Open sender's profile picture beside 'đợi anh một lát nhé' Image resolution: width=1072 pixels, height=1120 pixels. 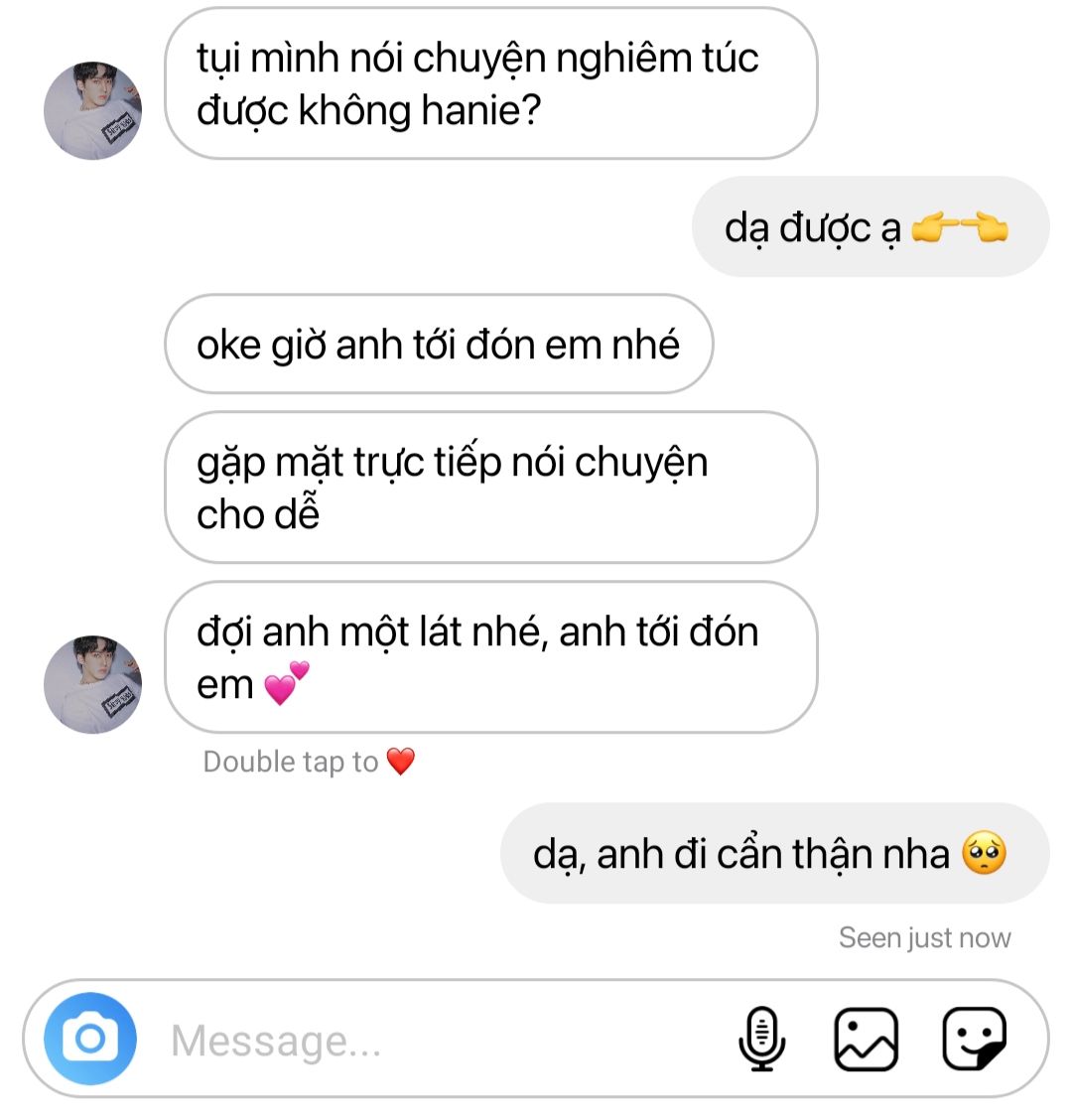tap(93, 684)
